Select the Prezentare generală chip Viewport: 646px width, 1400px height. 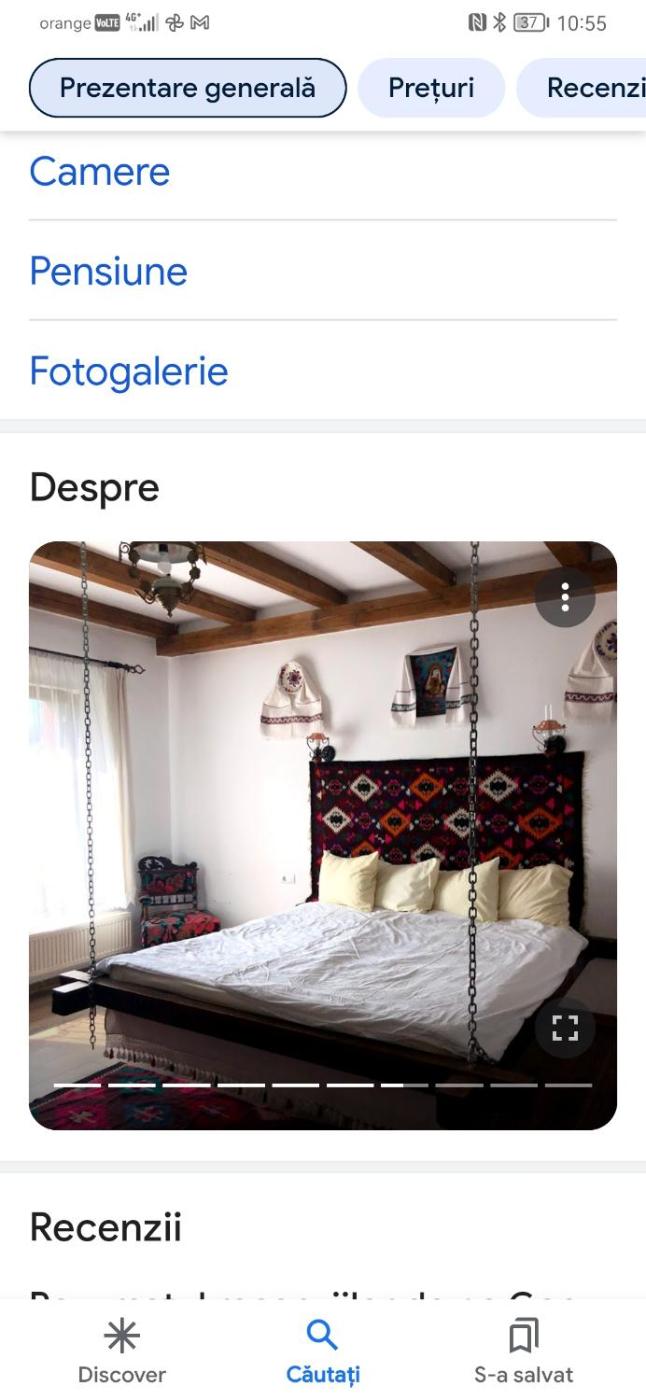tap(188, 88)
